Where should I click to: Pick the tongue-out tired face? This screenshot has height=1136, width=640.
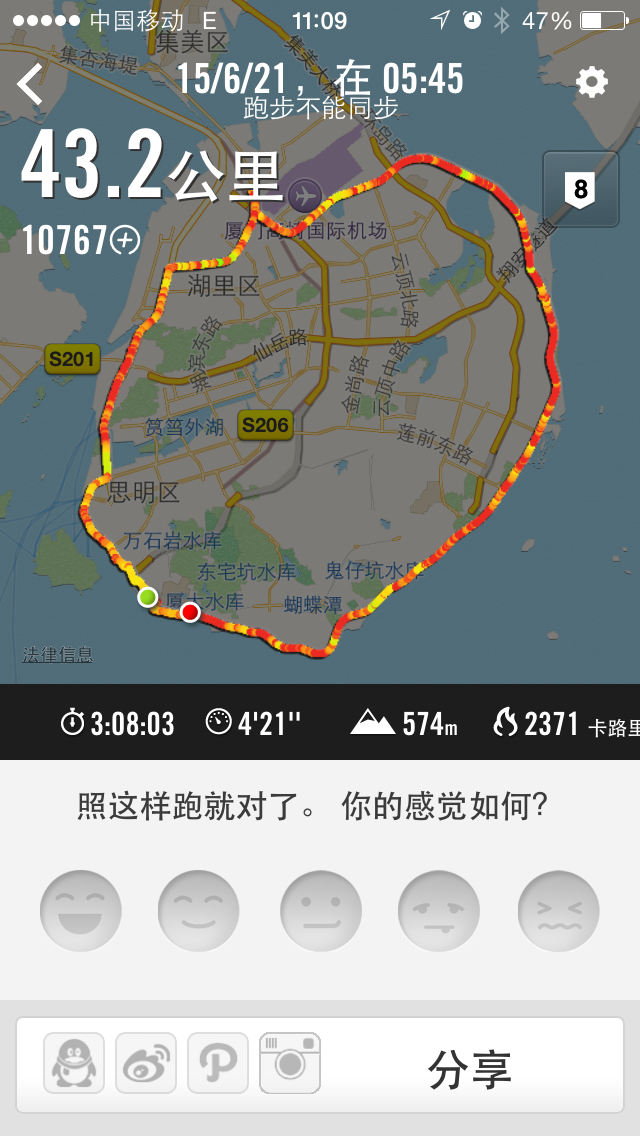click(439, 911)
